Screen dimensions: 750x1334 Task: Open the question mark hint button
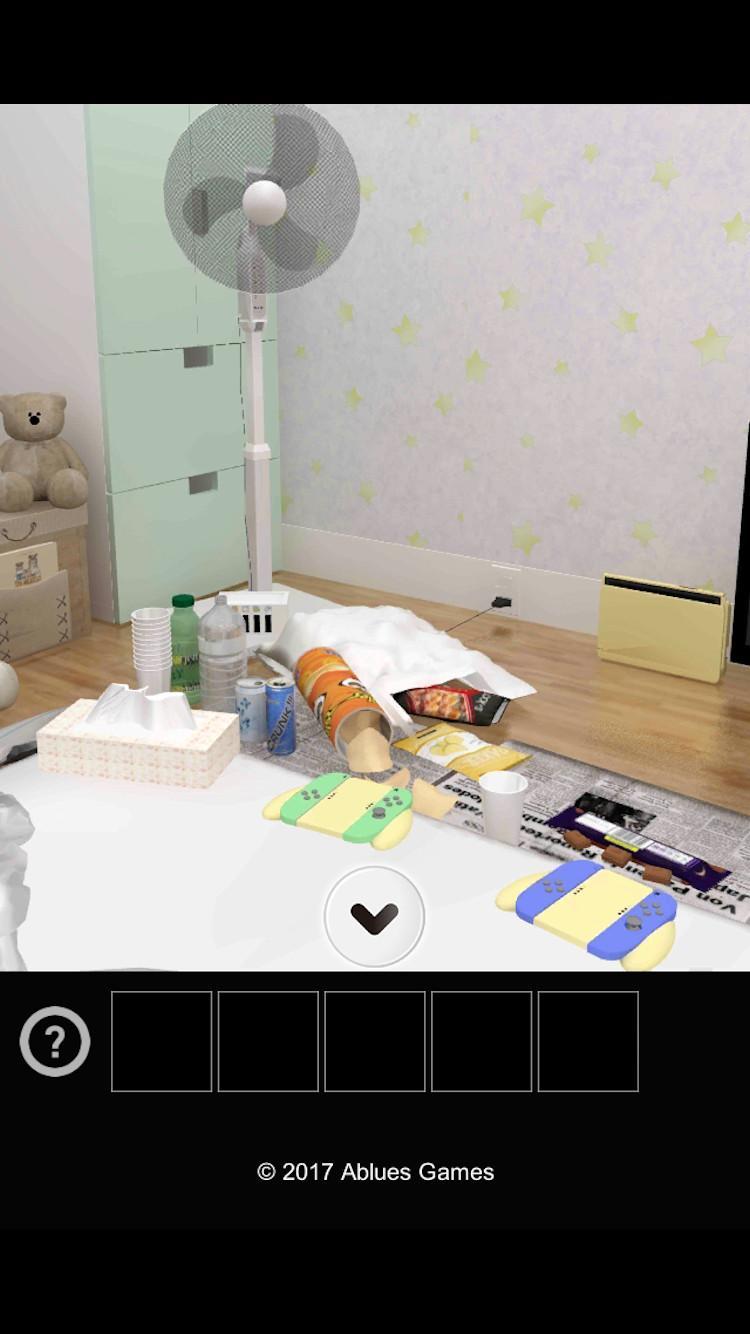click(x=55, y=1041)
